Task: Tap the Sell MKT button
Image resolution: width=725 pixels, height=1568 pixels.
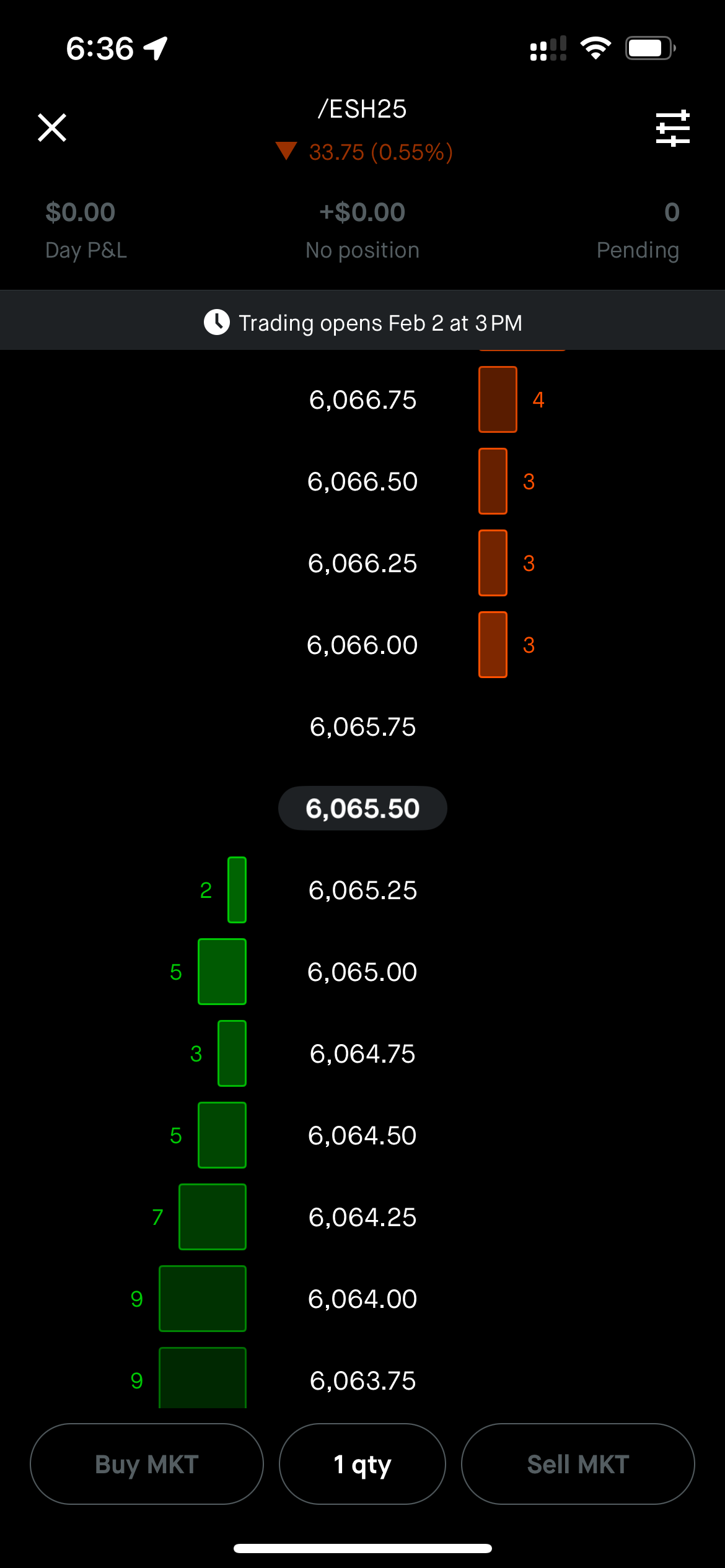Action: [578, 1464]
